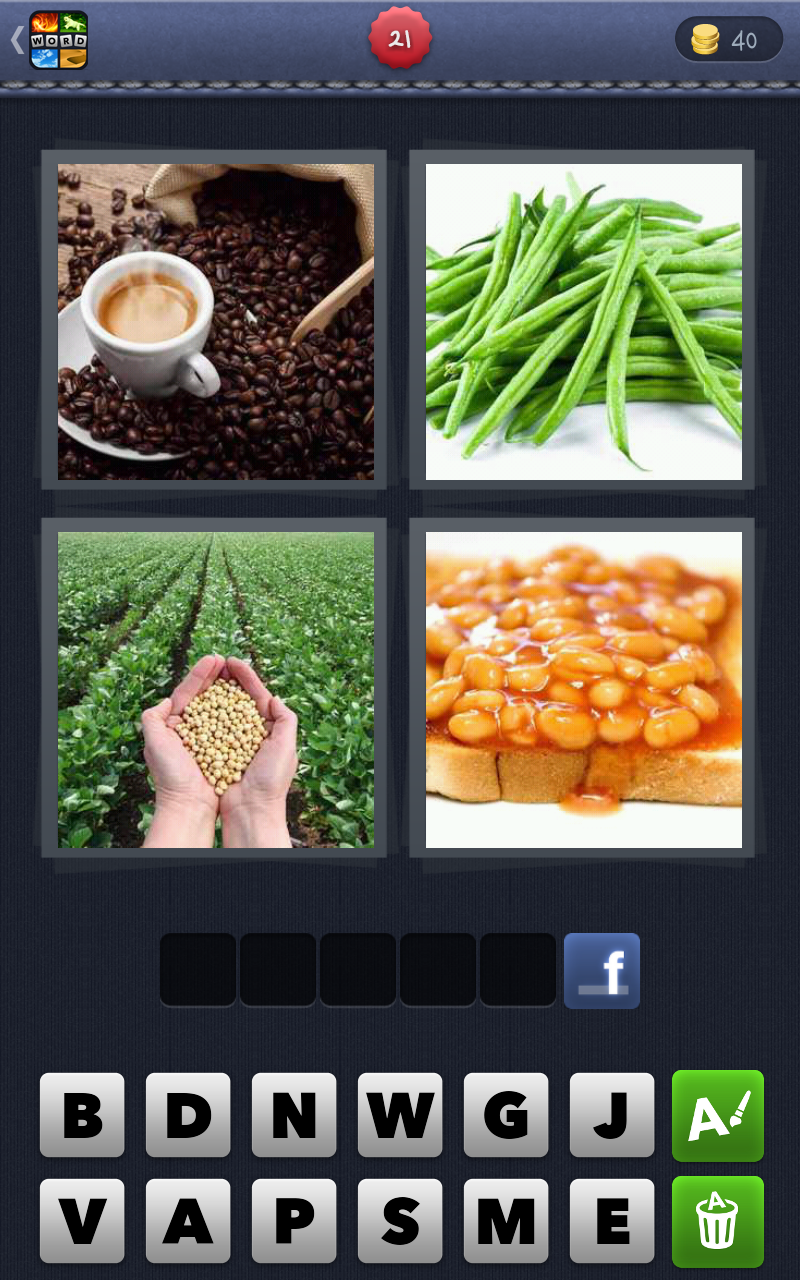Open the coins shop showing 40
The width and height of the screenshot is (800, 1280).
tap(729, 40)
